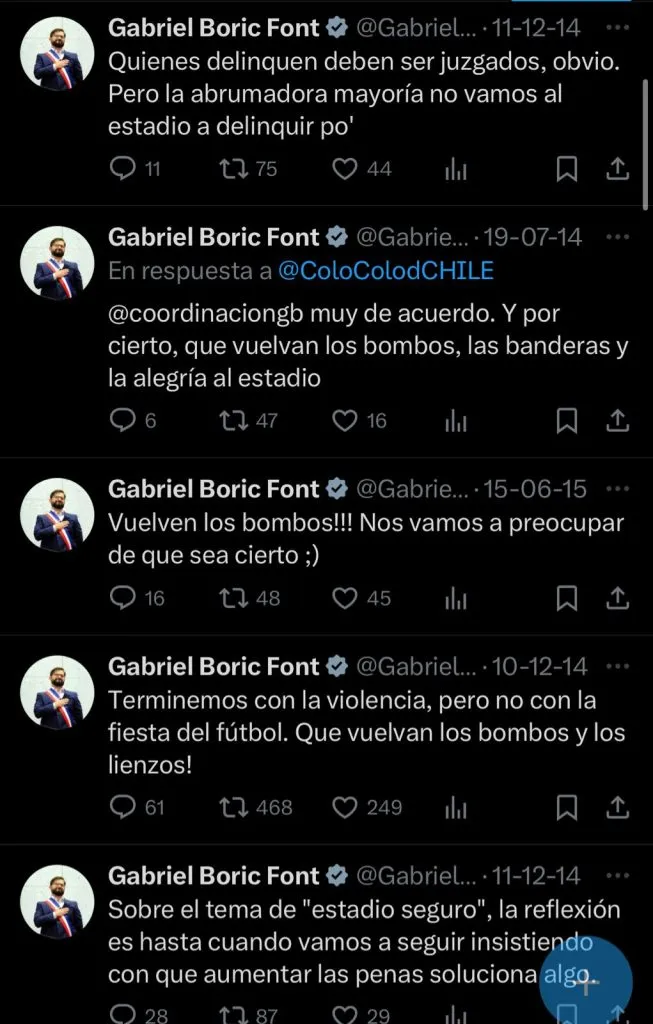Open profile picture on the 15-06-15 tweet
This screenshot has width=653, height=1024.
[57, 514]
